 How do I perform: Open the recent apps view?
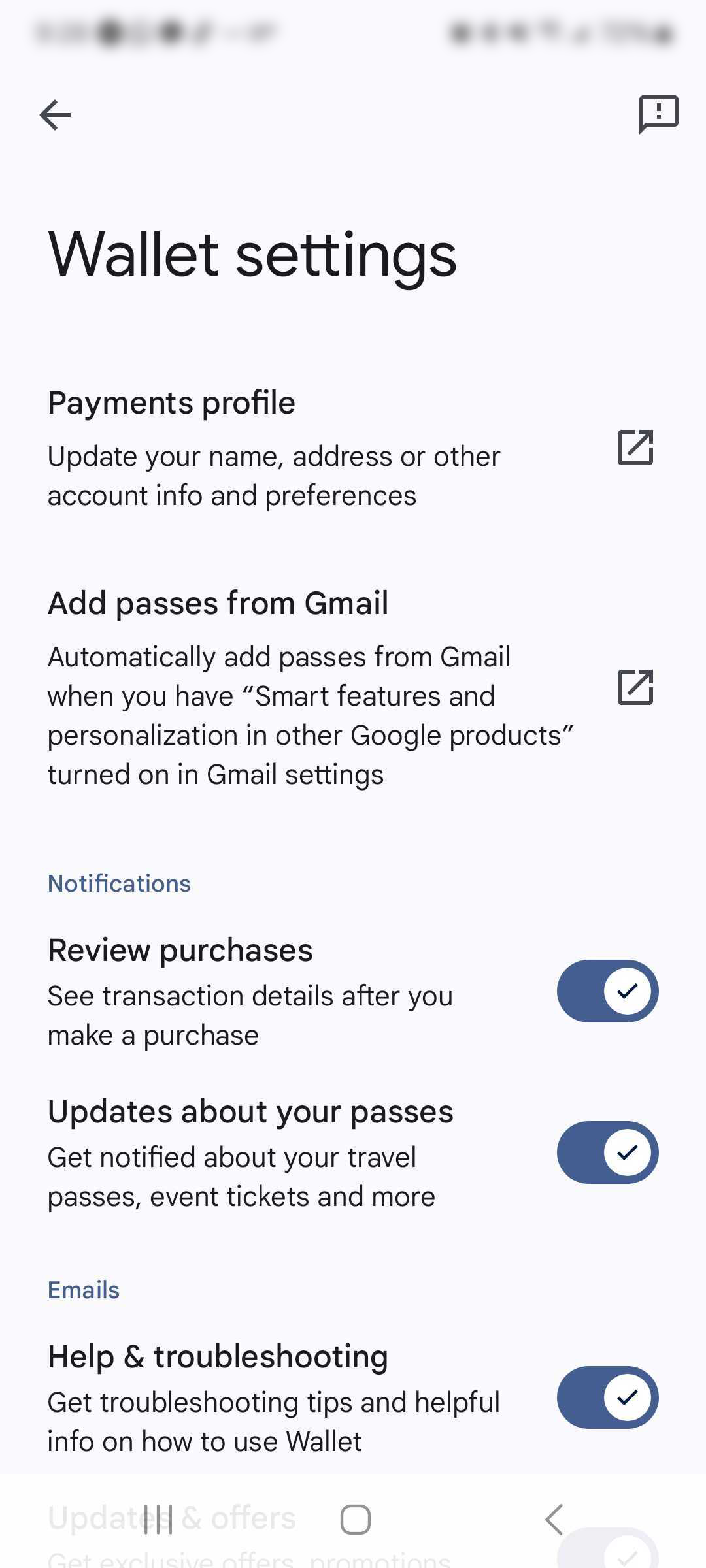coord(158,1520)
